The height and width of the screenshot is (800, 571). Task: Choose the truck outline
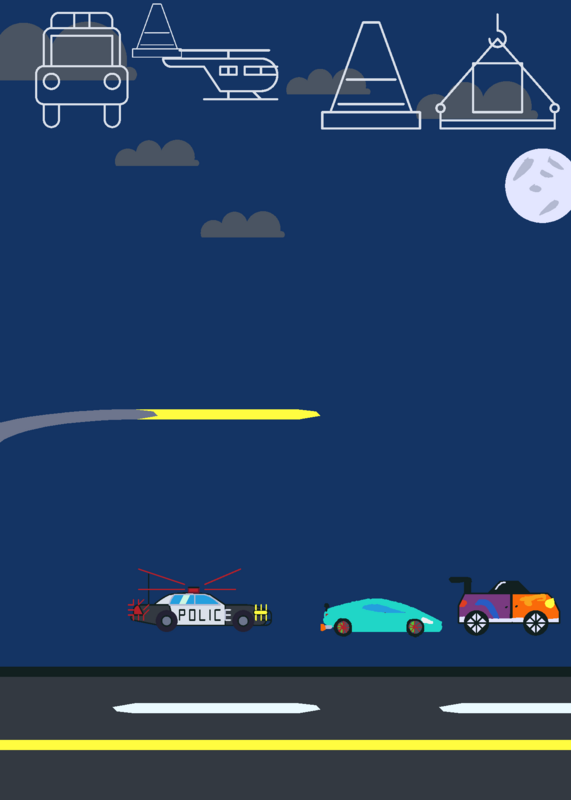click(x=82, y=70)
